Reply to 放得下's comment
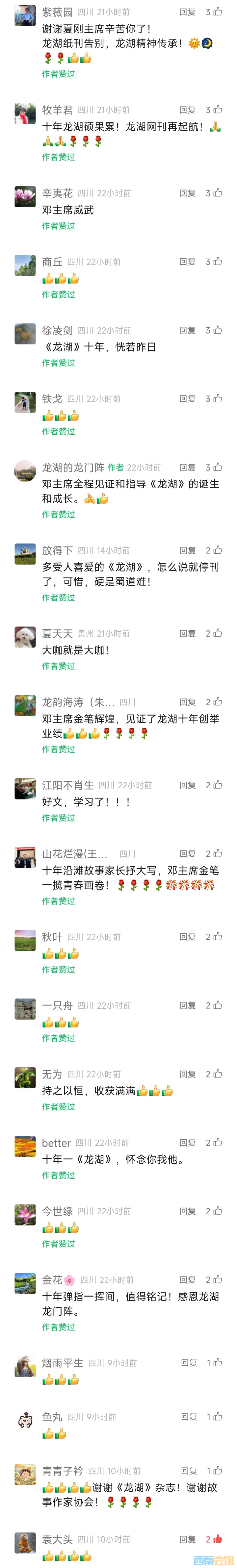The image size is (237, 1568). click(x=187, y=550)
